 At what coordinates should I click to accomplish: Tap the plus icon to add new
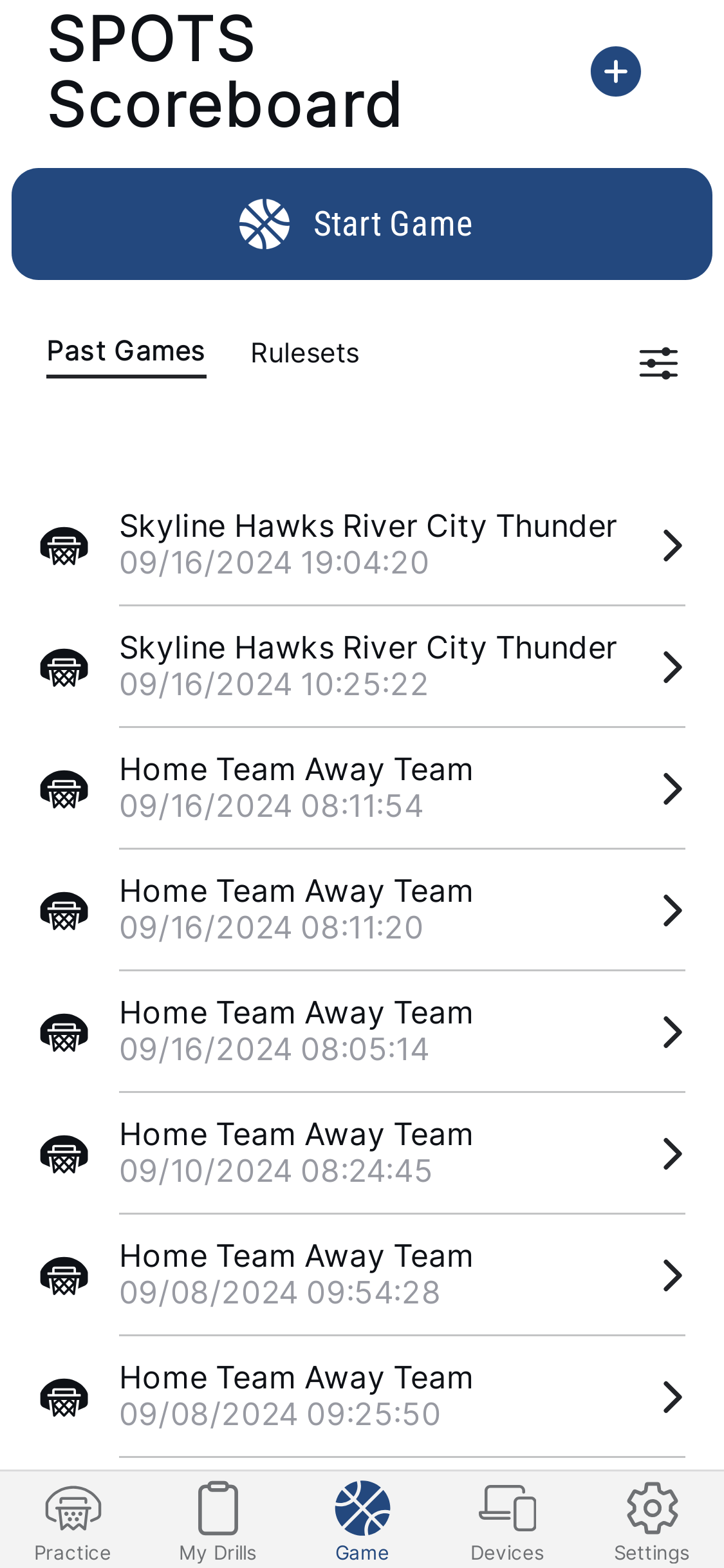[x=615, y=71]
